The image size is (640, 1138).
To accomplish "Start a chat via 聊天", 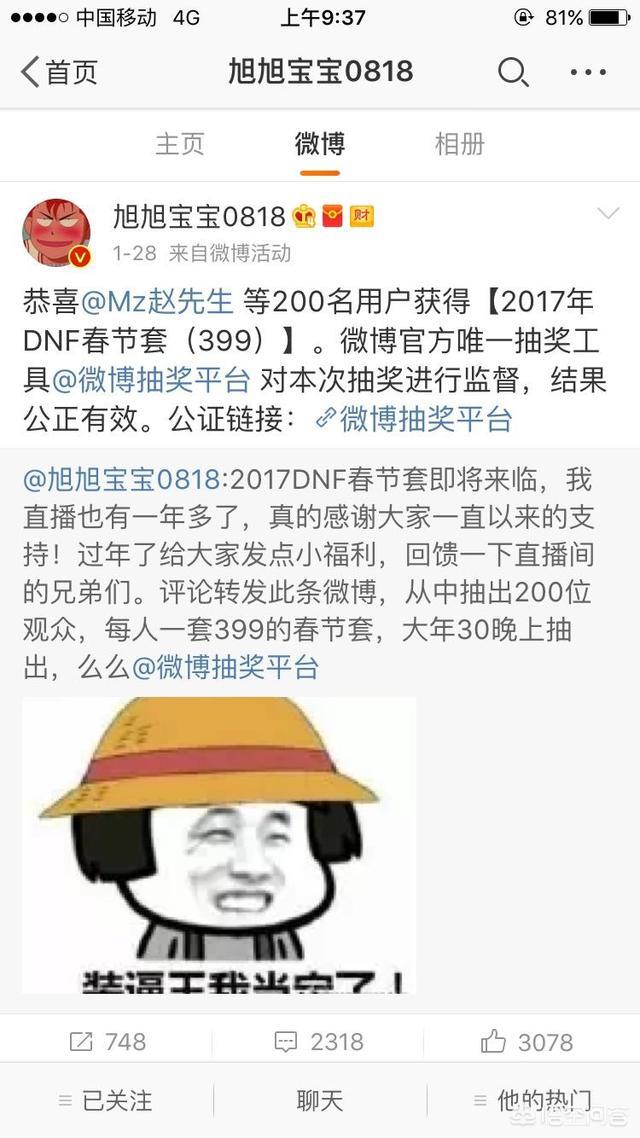I will [320, 1101].
